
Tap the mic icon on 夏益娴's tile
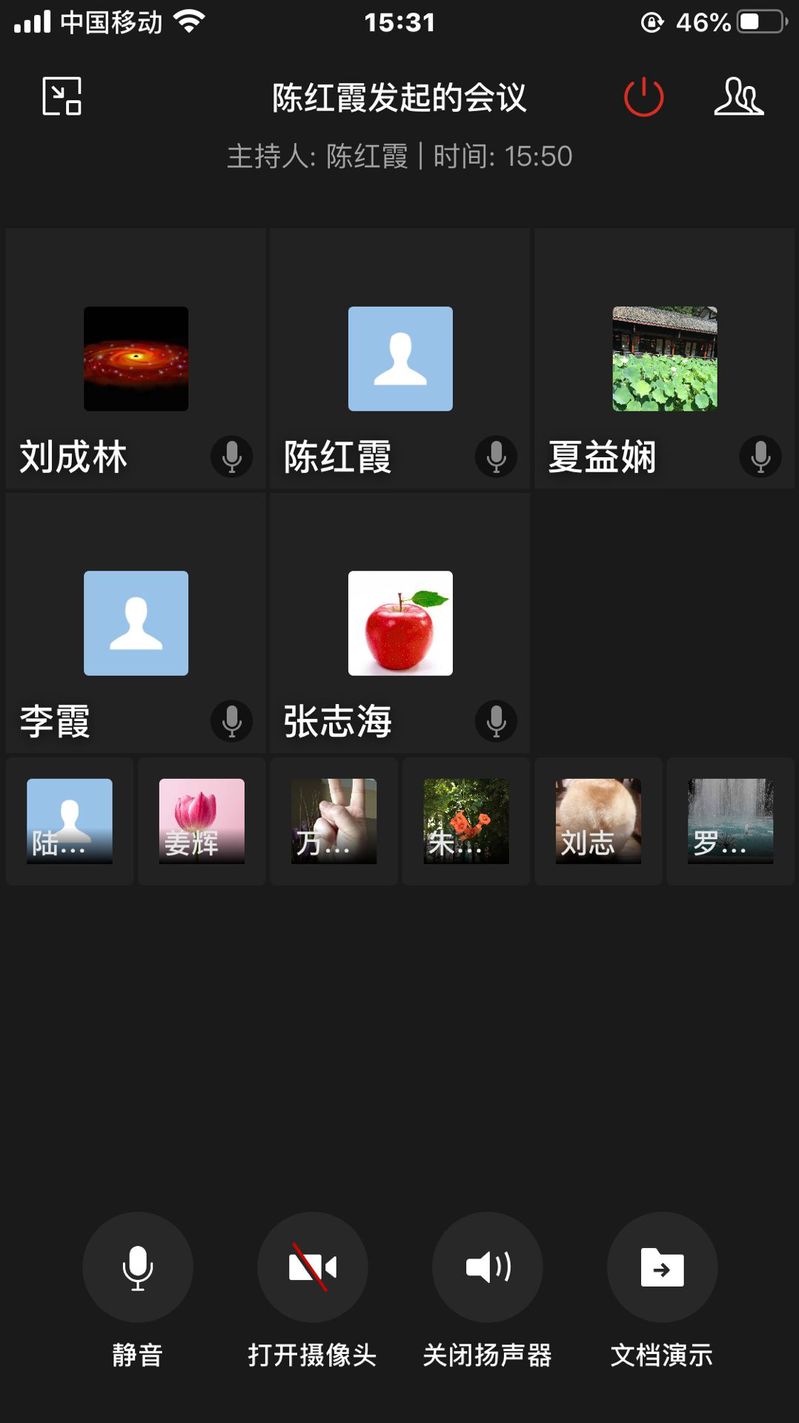tap(760, 457)
